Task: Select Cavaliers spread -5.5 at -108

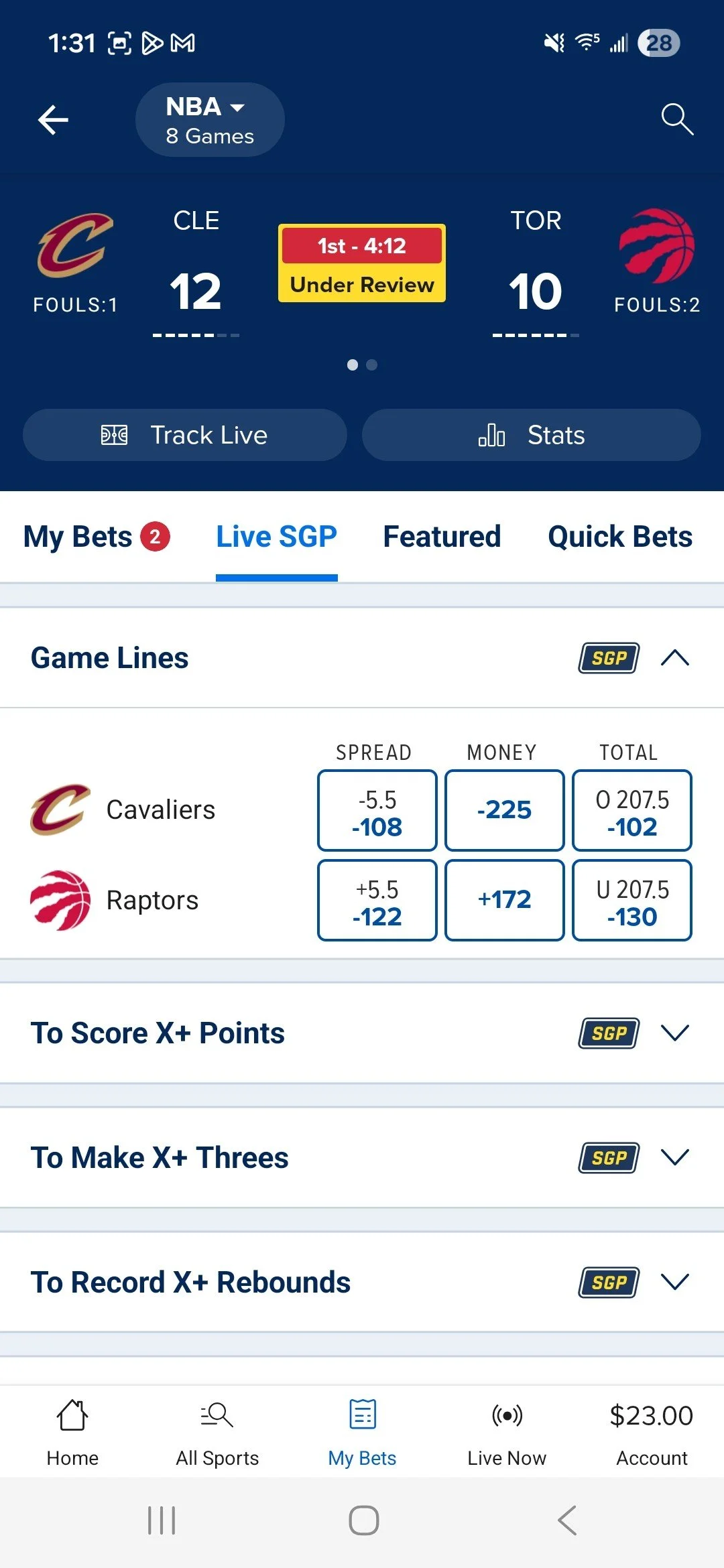Action: click(x=377, y=811)
